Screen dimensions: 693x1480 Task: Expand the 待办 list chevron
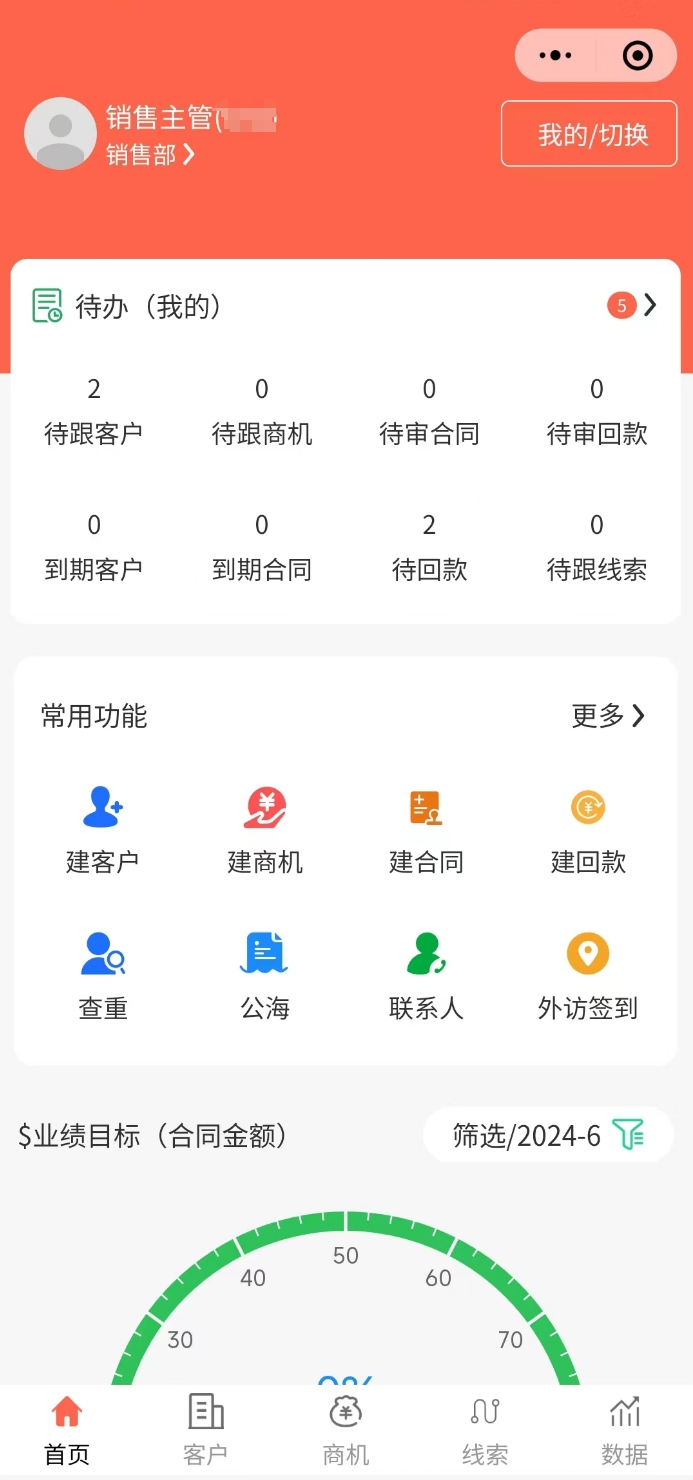coord(650,306)
